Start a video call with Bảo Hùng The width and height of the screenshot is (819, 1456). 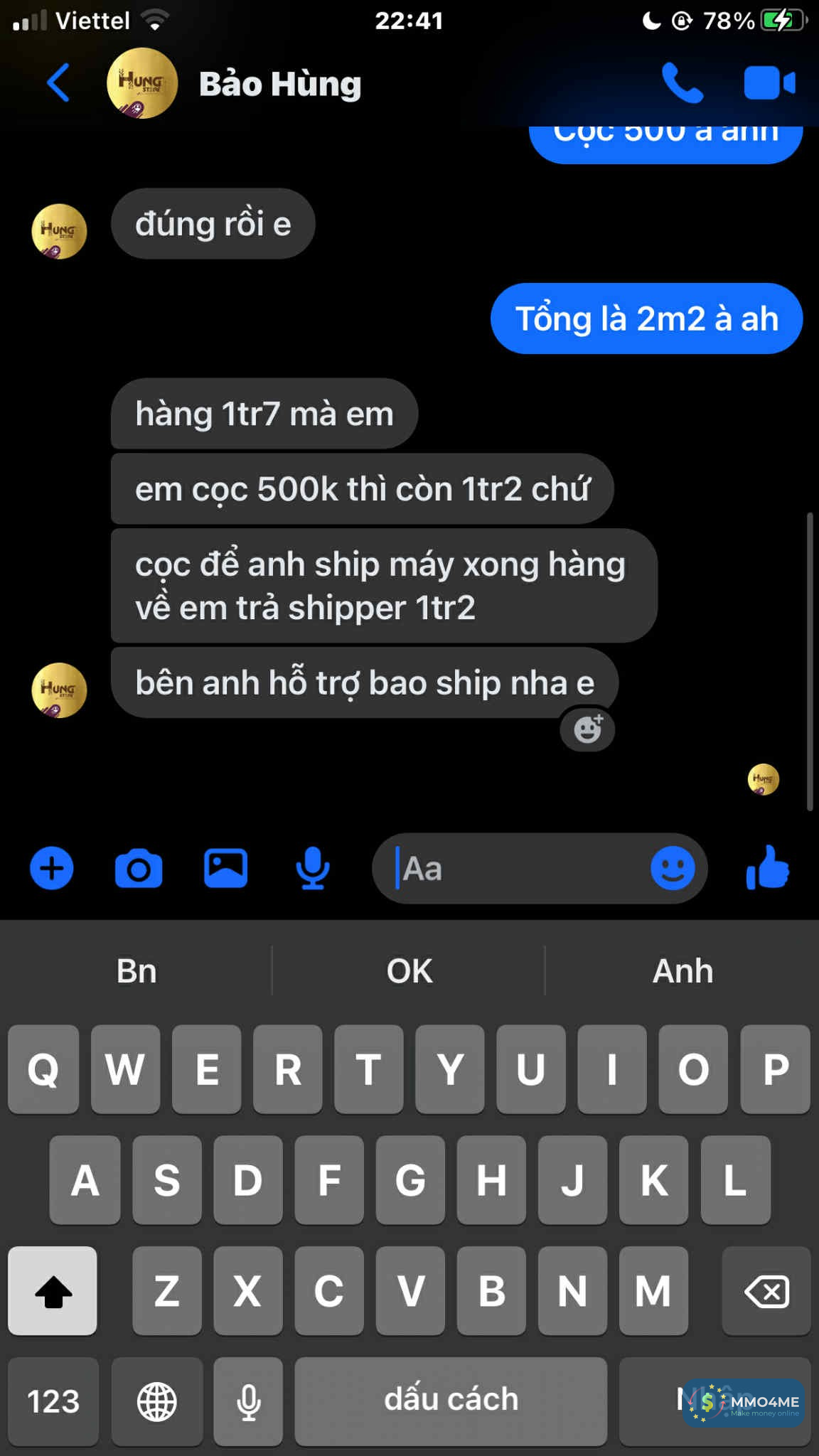[x=769, y=83]
